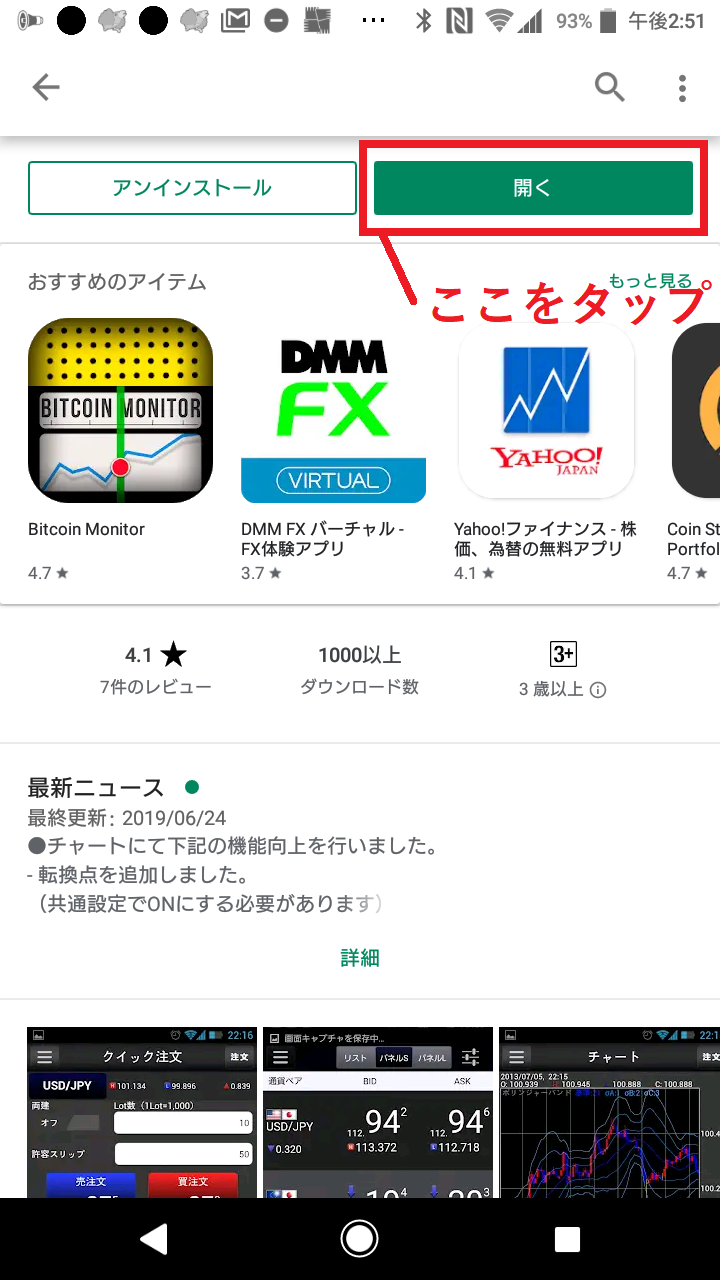This screenshot has width=720, height=1280.
Task: Open the Play Store search
Action: (609, 88)
